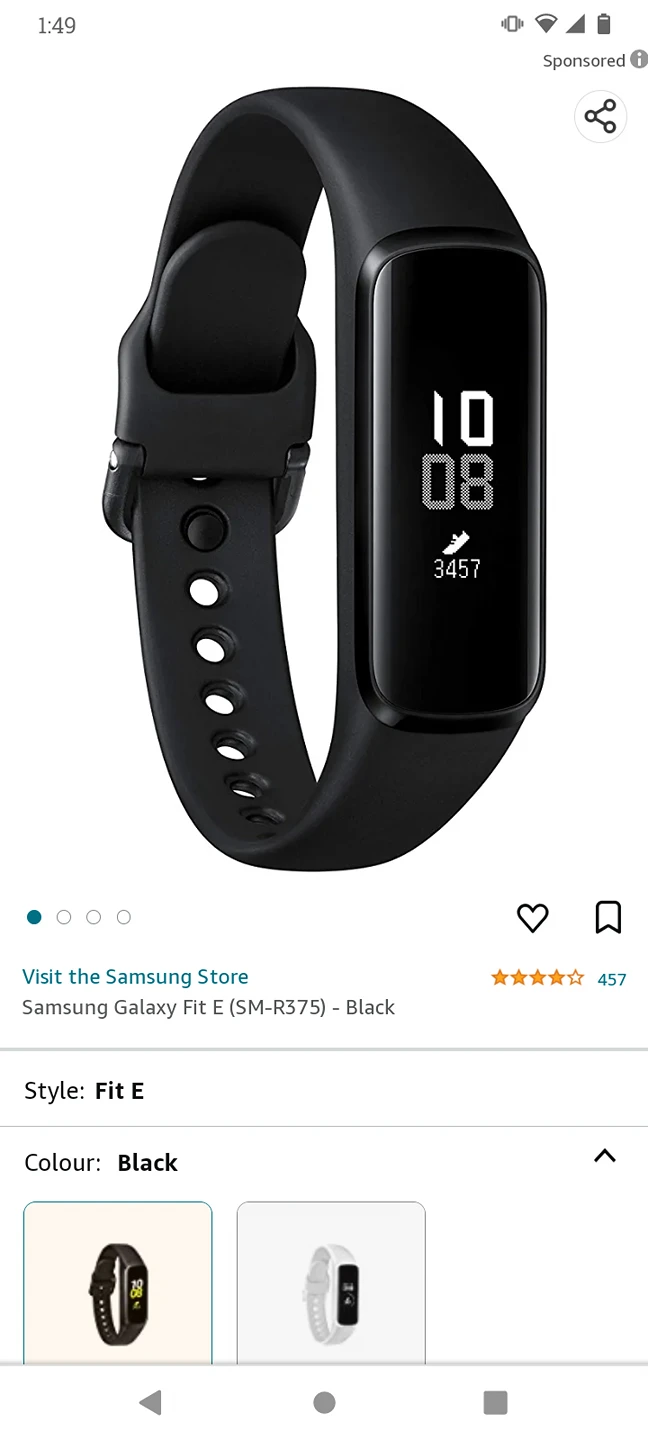The width and height of the screenshot is (648, 1440).
Task: Return to the phone's home screen
Action: [x=324, y=1402]
